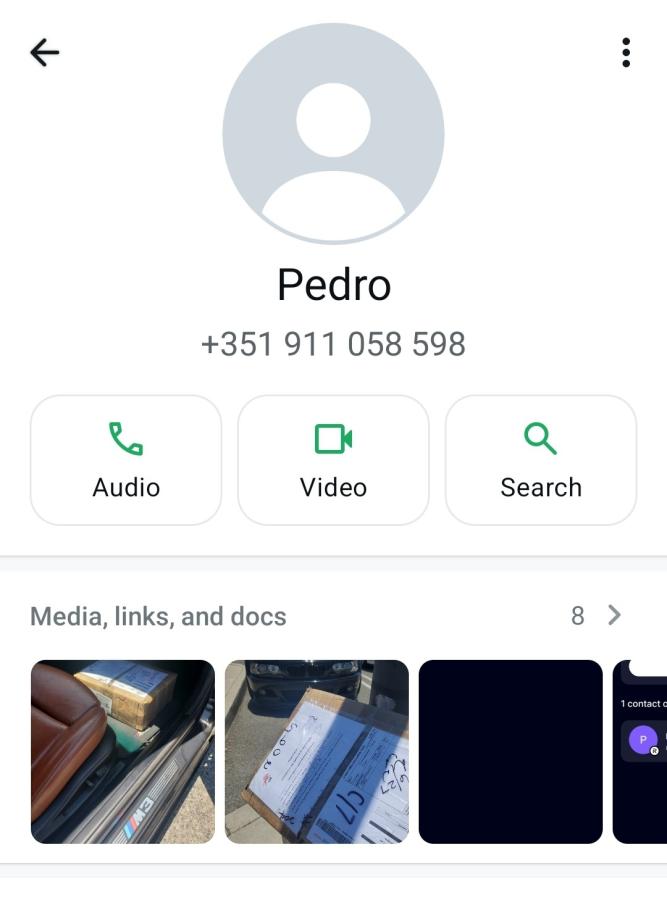Open the contact screenshot thumbnail
The width and height of the screenshot is (667, 900).
[640, 751]
